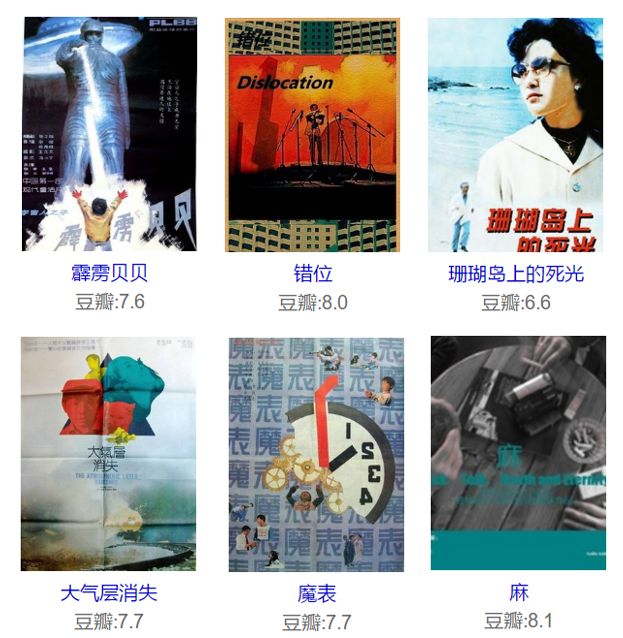The width and height of the screenshot is (623, 638).
Task: Open the 麻 movie poster
Action: [518, 453]
